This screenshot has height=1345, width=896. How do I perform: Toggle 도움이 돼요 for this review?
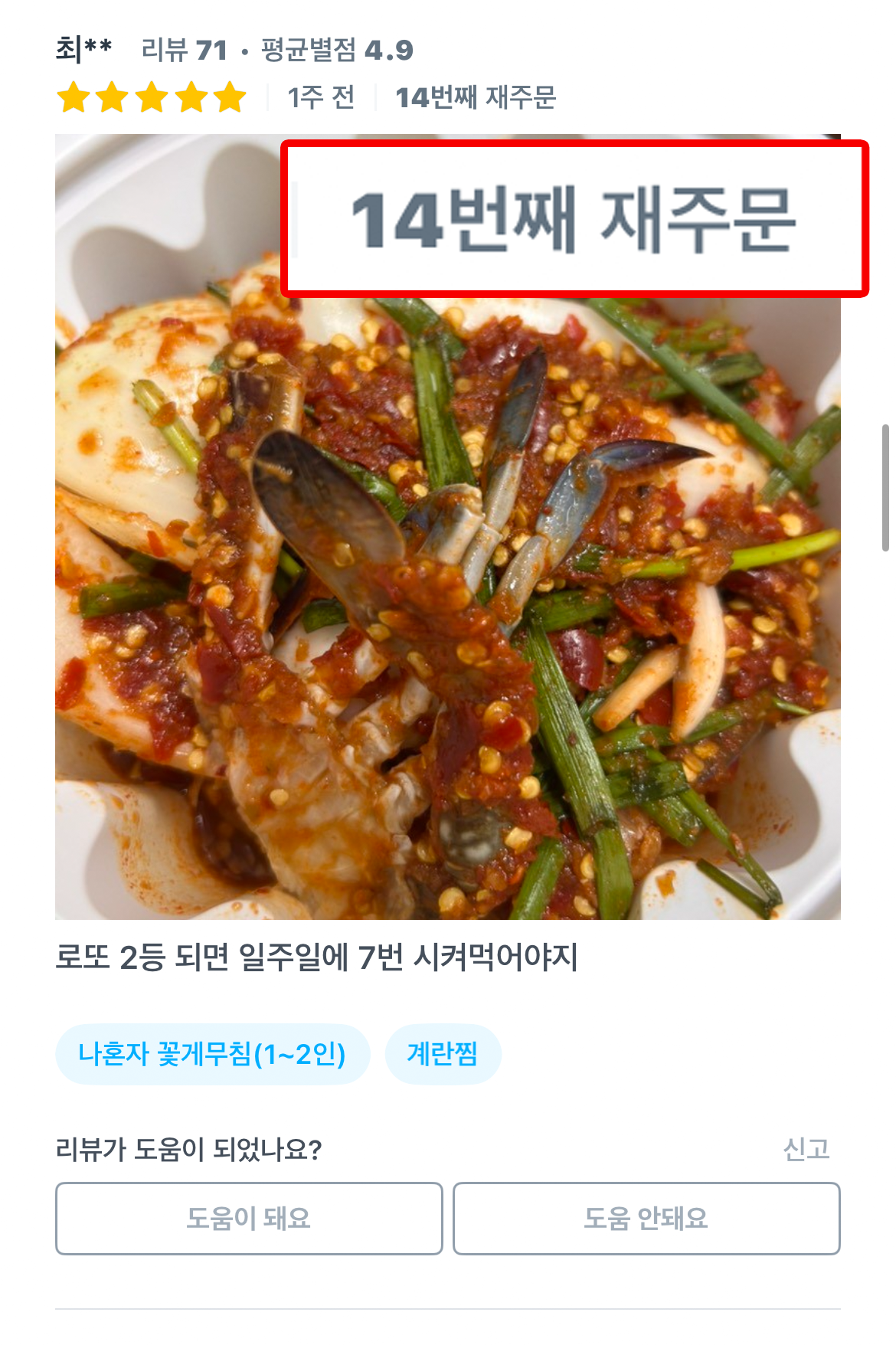[x=250, y=1218]
